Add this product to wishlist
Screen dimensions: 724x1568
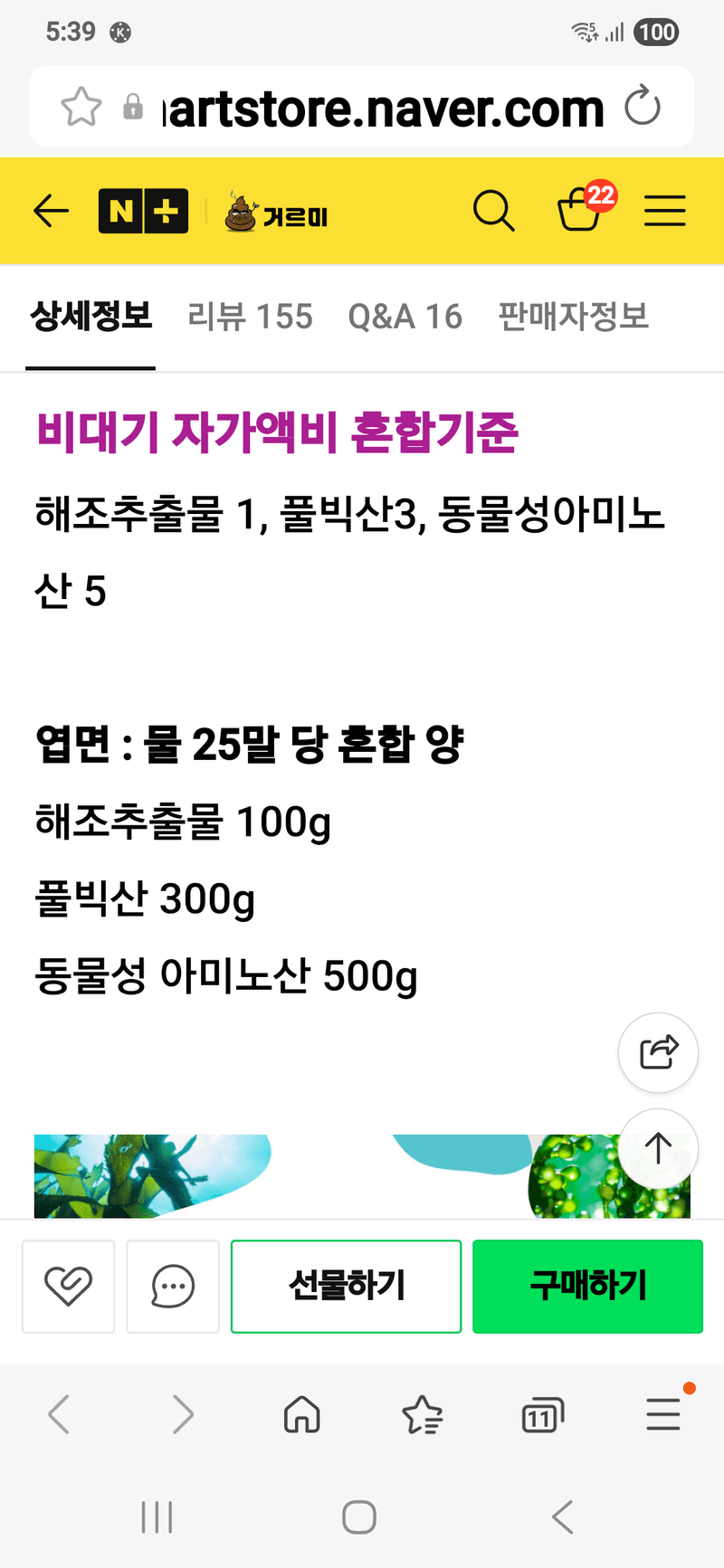[68, 1286]
